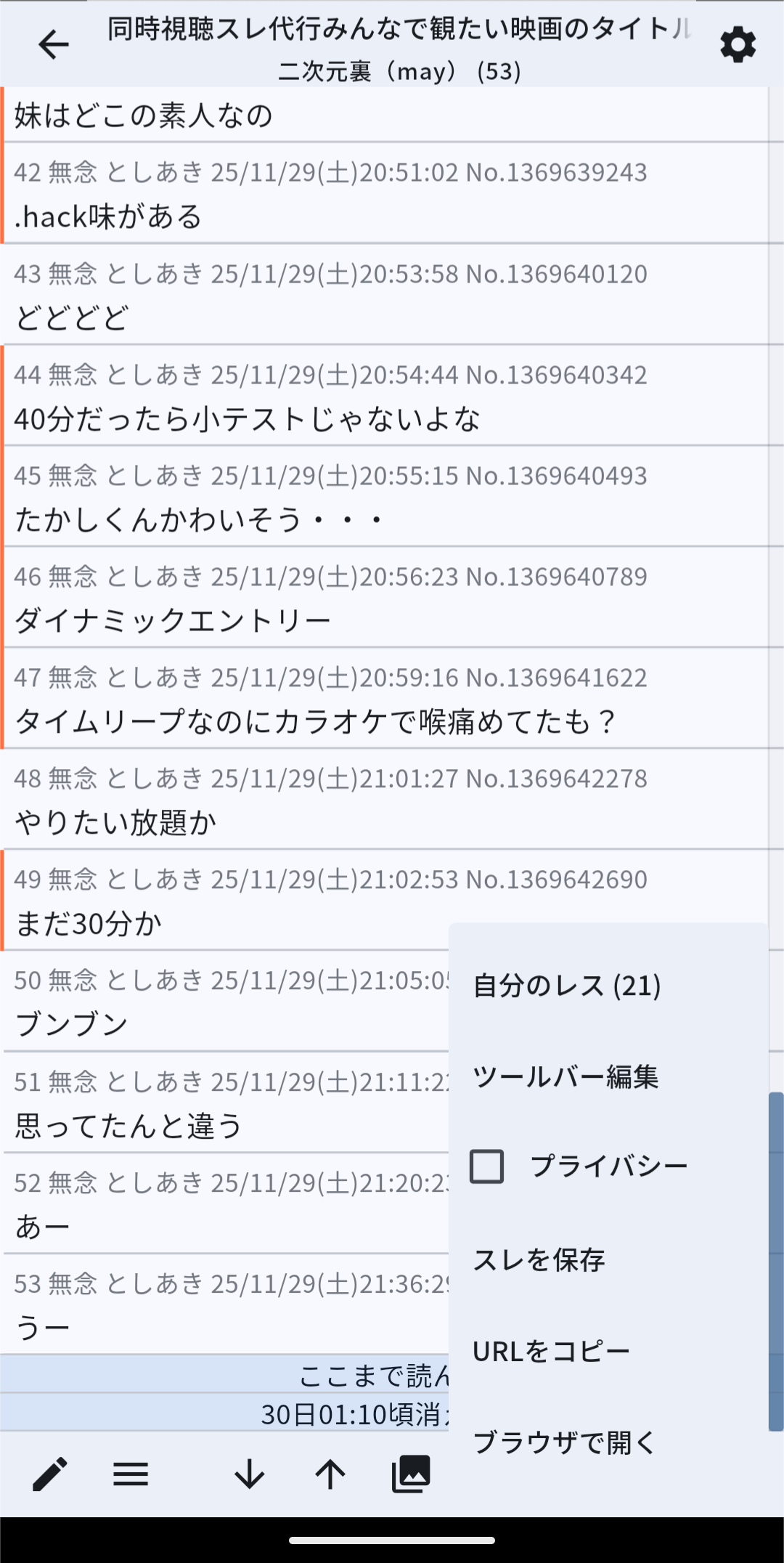This screenshot has height=1563, width=784.
Task: Choose スレを保存 to save thread
Action: tap(539, 1259)
